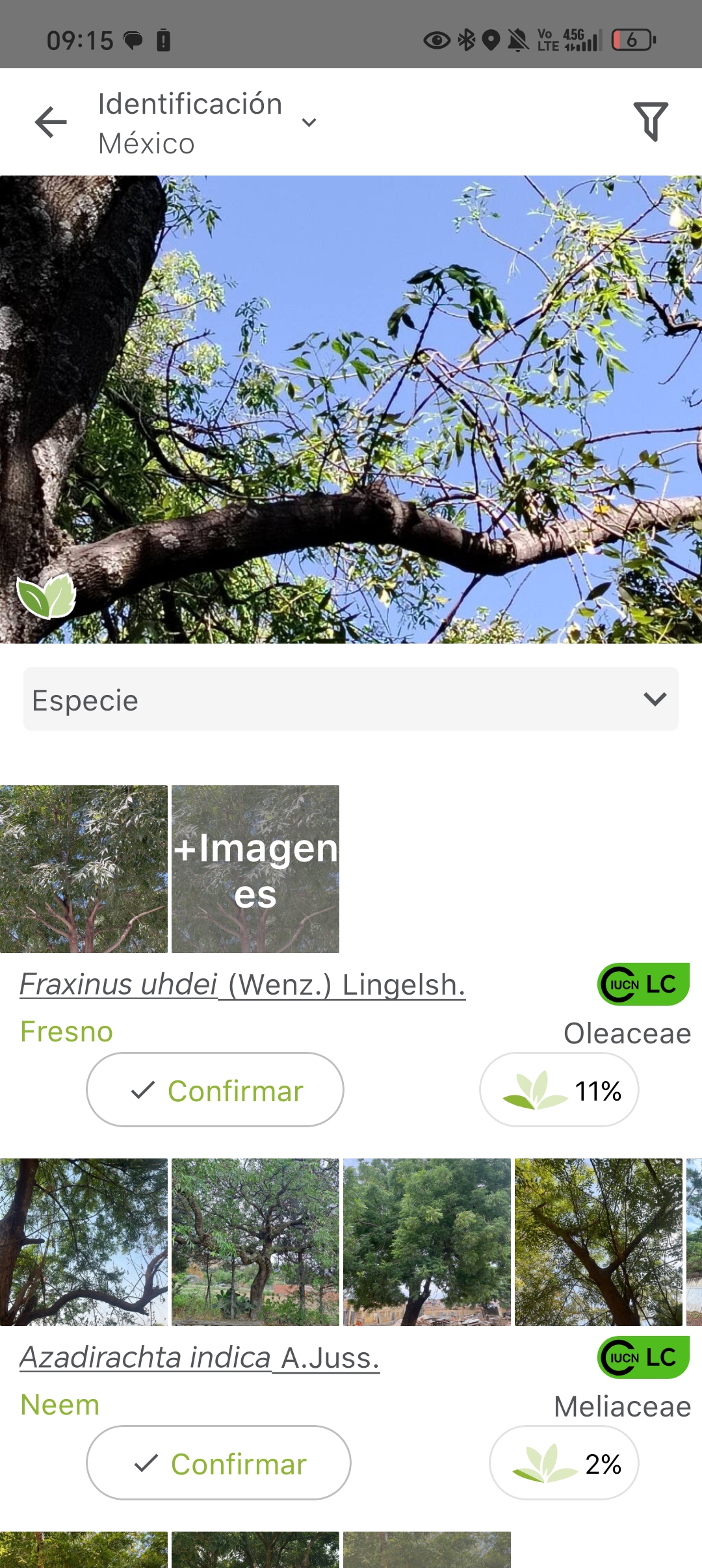View the uploaded tree photo
This screenshot has height=1568, width=702.
(x=351, y=410)
